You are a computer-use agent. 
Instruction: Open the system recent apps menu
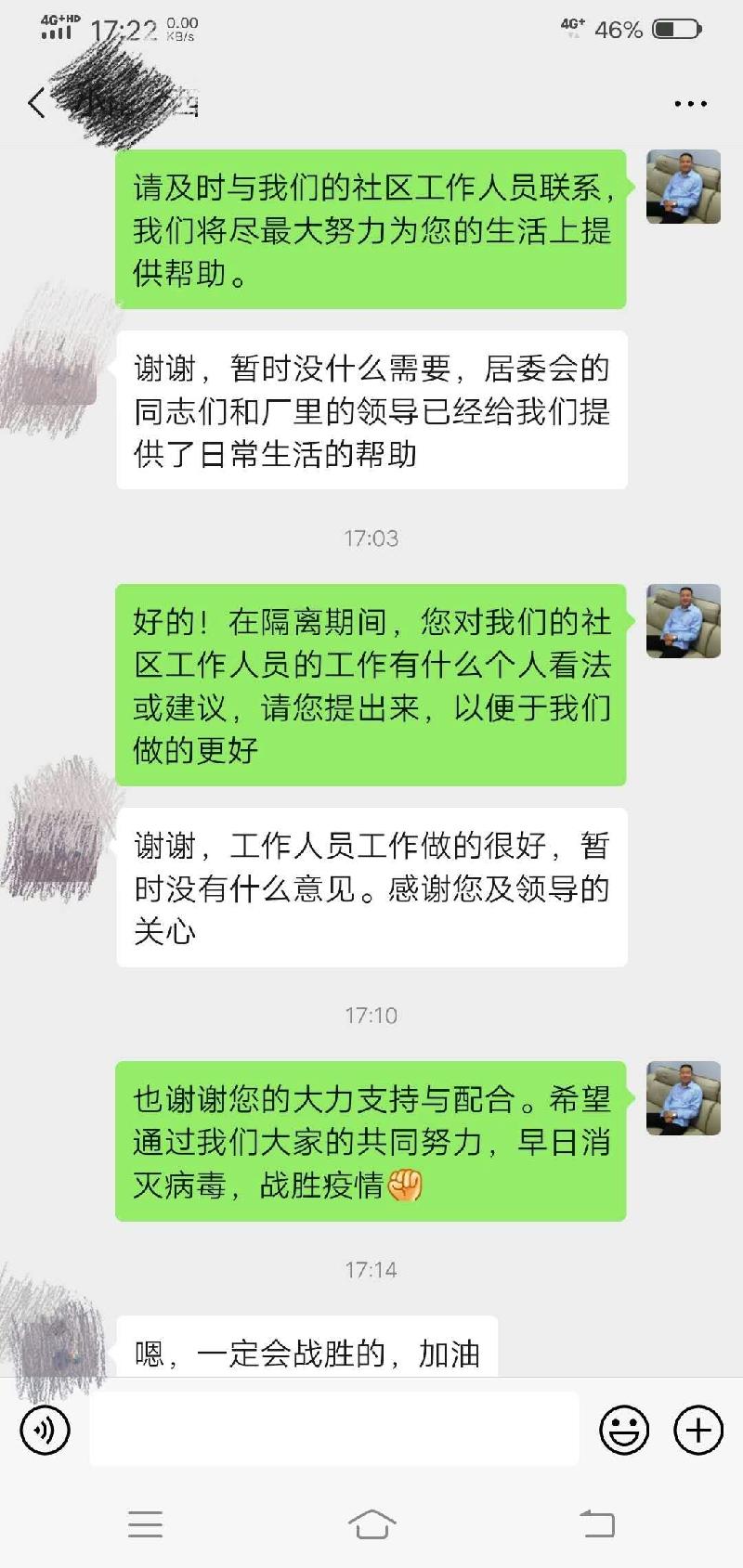145,1523
